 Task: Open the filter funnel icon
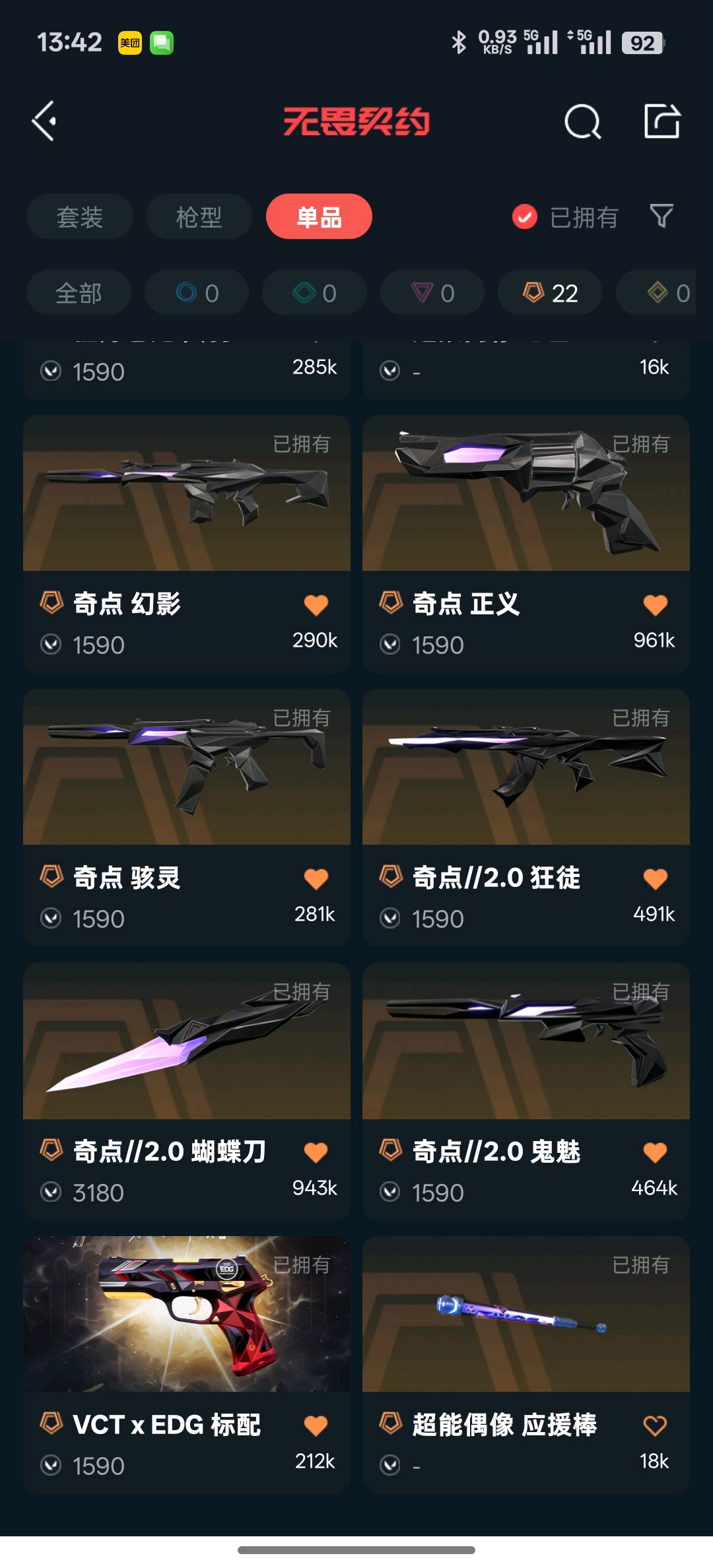pos(661,216)
